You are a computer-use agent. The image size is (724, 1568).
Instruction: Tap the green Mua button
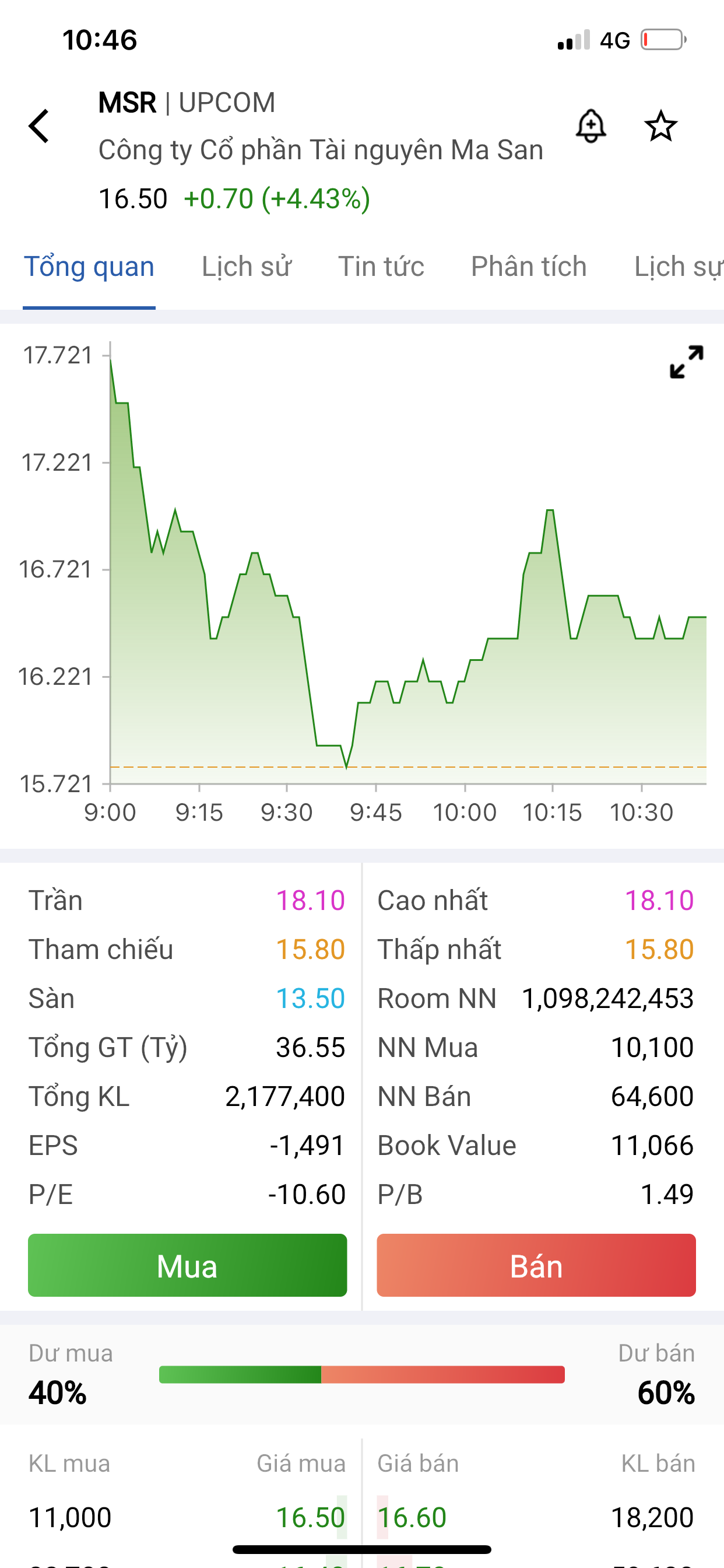tap(187, 1265)
